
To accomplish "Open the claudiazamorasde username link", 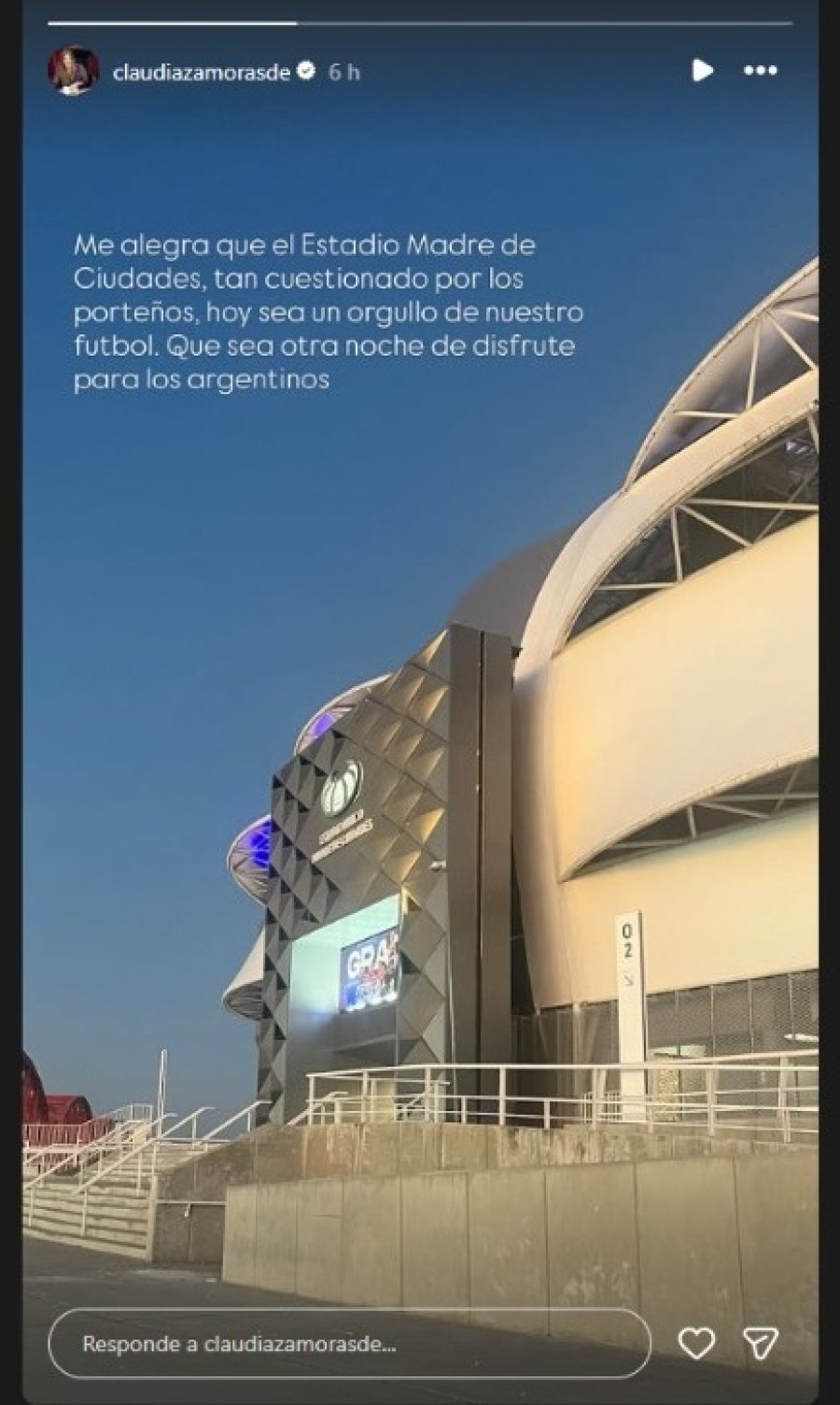I will [201, 72].
